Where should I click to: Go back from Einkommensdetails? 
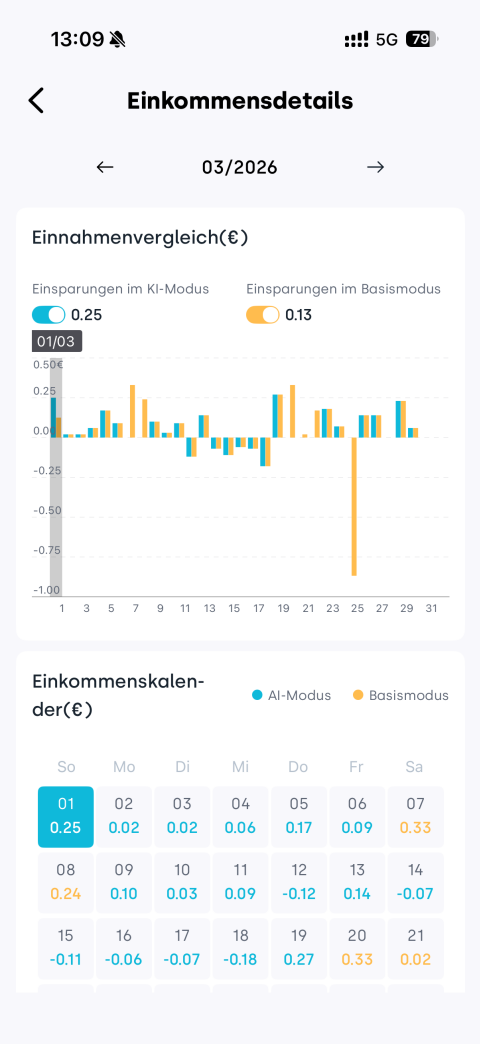click(36, 101)
